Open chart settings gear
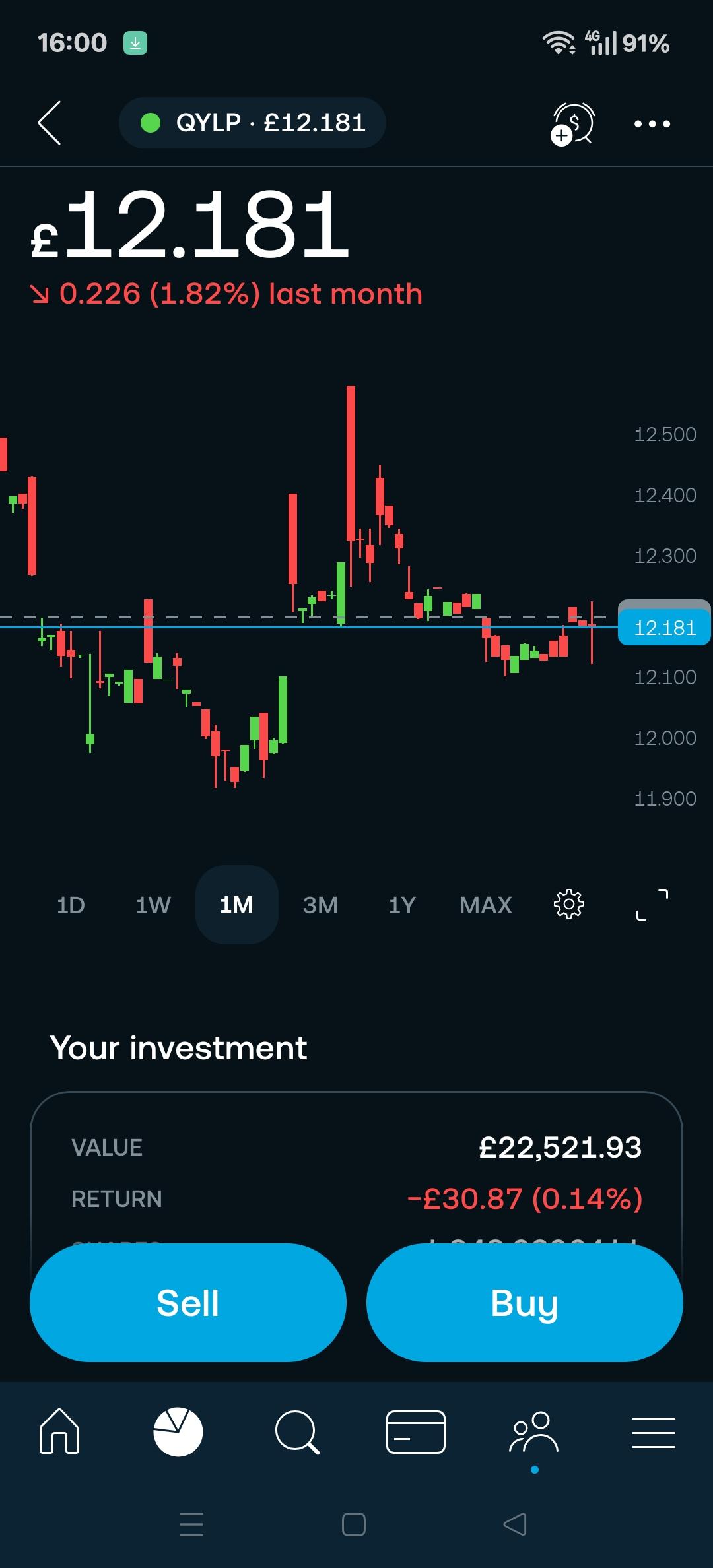The width and height of the screenshot is (713, 1568). click(569, 905)
